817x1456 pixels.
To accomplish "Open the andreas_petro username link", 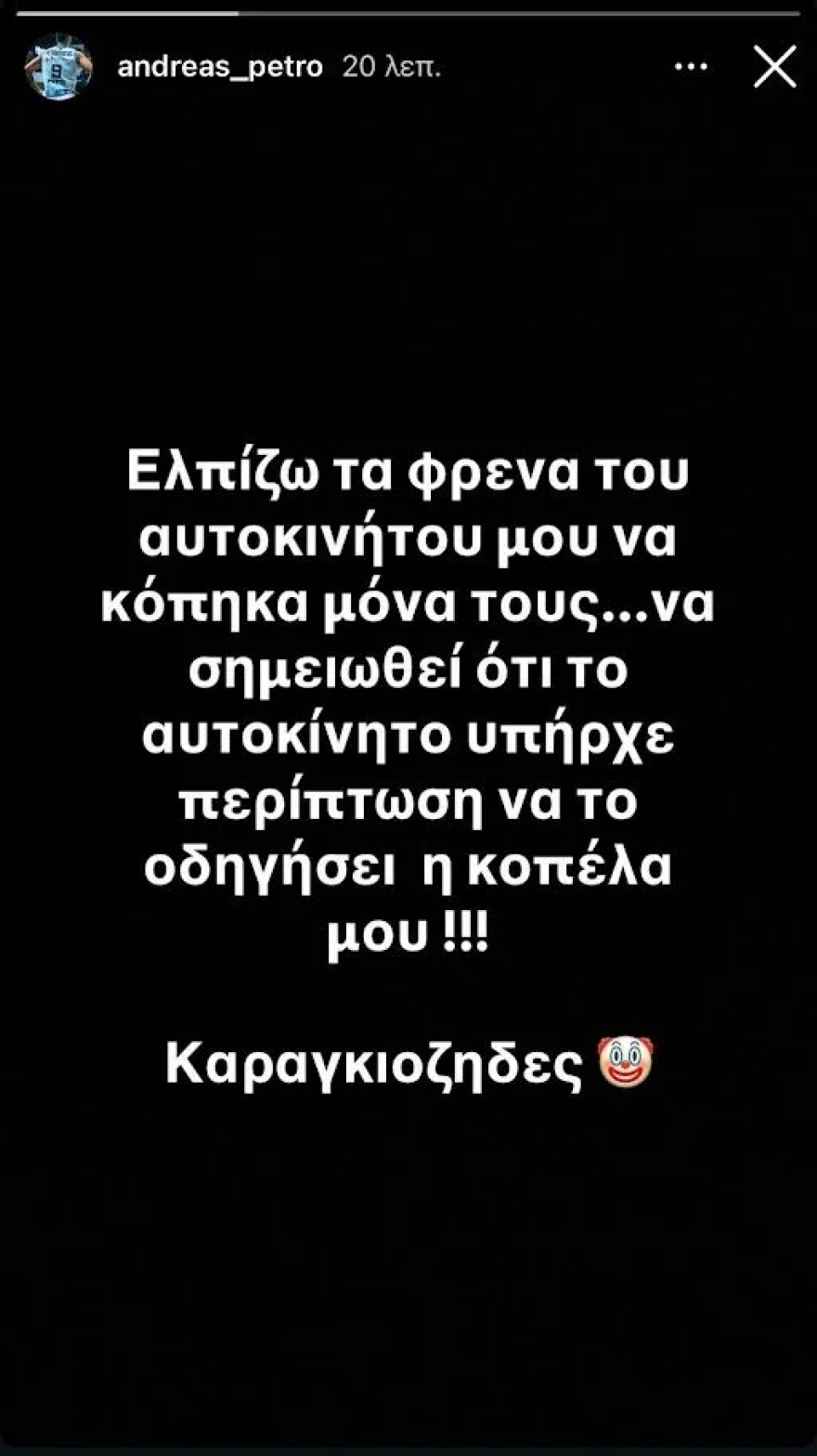I will [220, 68].
